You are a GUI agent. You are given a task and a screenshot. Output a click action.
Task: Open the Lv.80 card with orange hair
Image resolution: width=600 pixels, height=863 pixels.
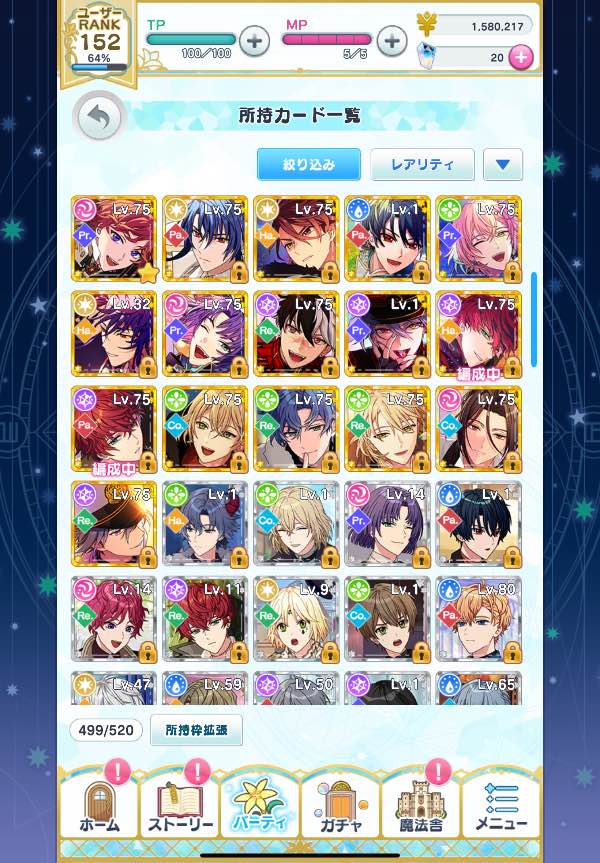coord(479,618)
